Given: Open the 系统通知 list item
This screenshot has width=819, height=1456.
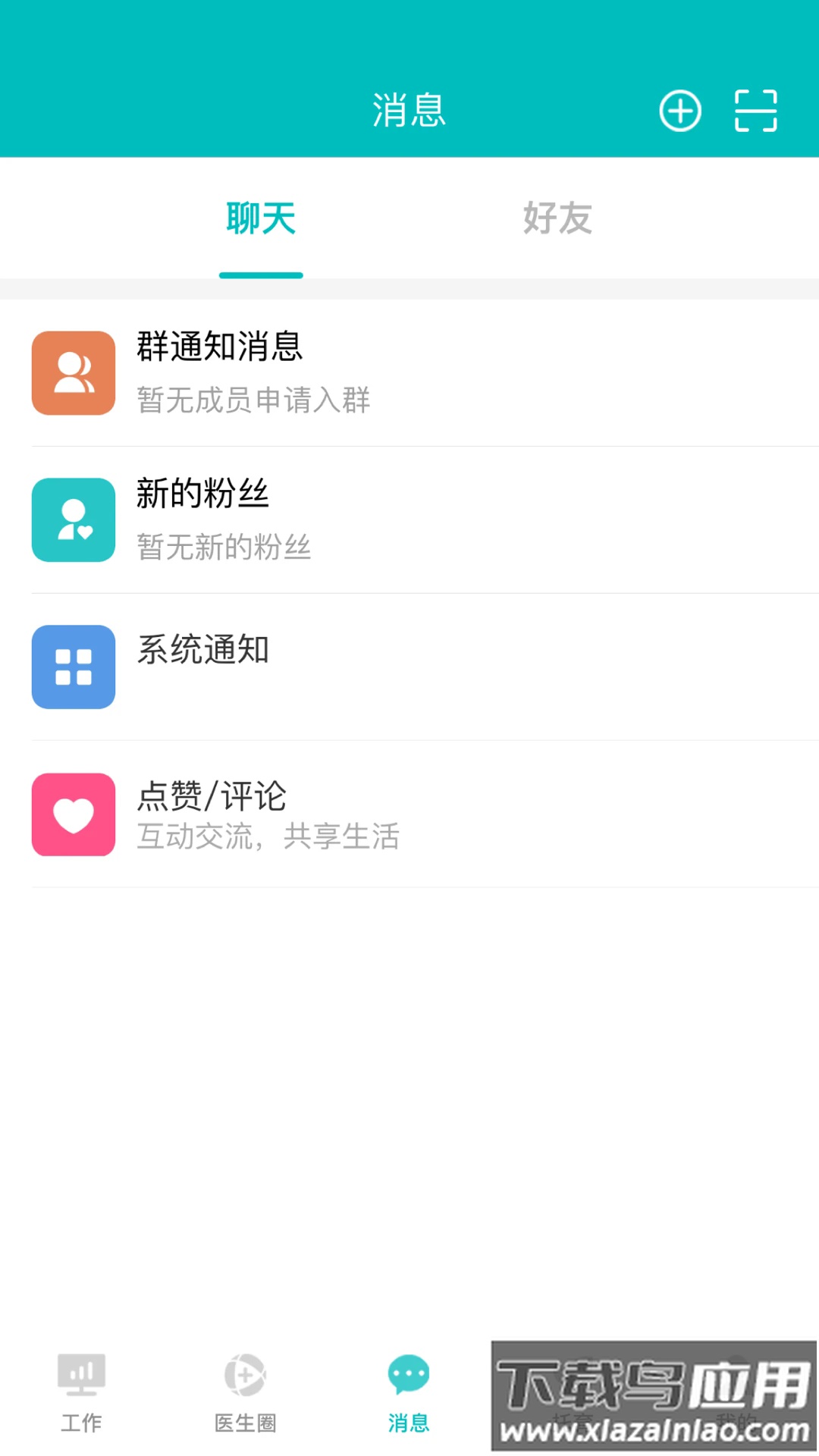Looking at the screenshot, I should point(303,667).
